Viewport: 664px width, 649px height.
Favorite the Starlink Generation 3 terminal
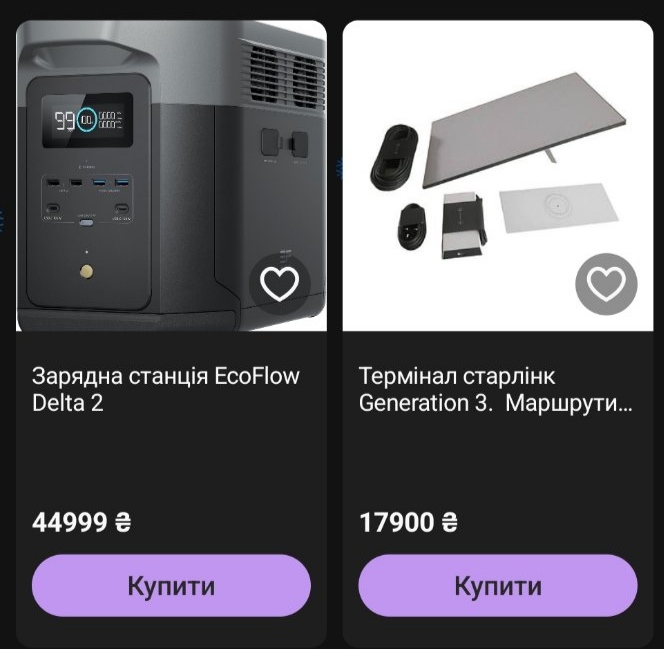606,285
